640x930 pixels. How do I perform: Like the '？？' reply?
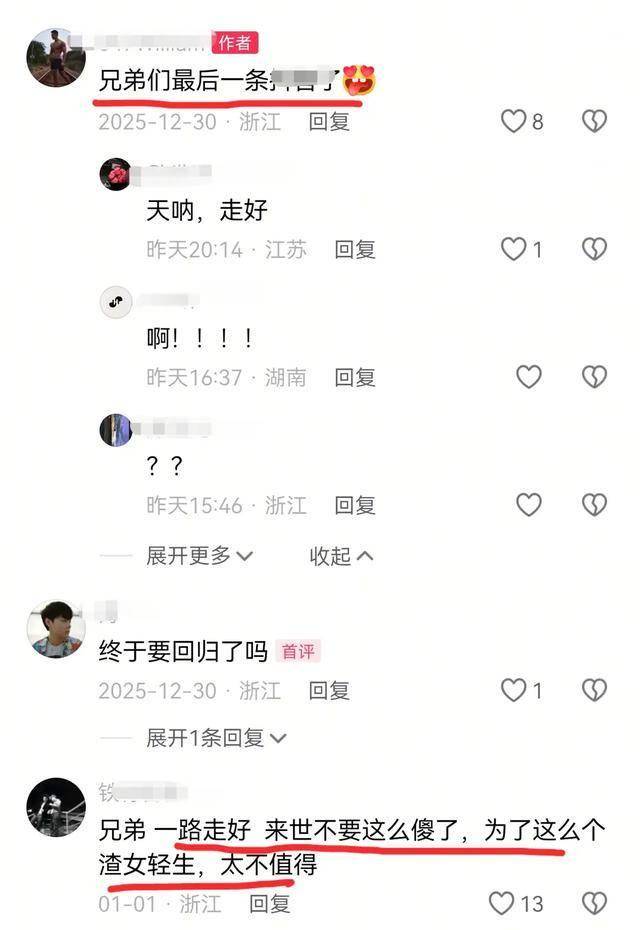click(528, 505)
